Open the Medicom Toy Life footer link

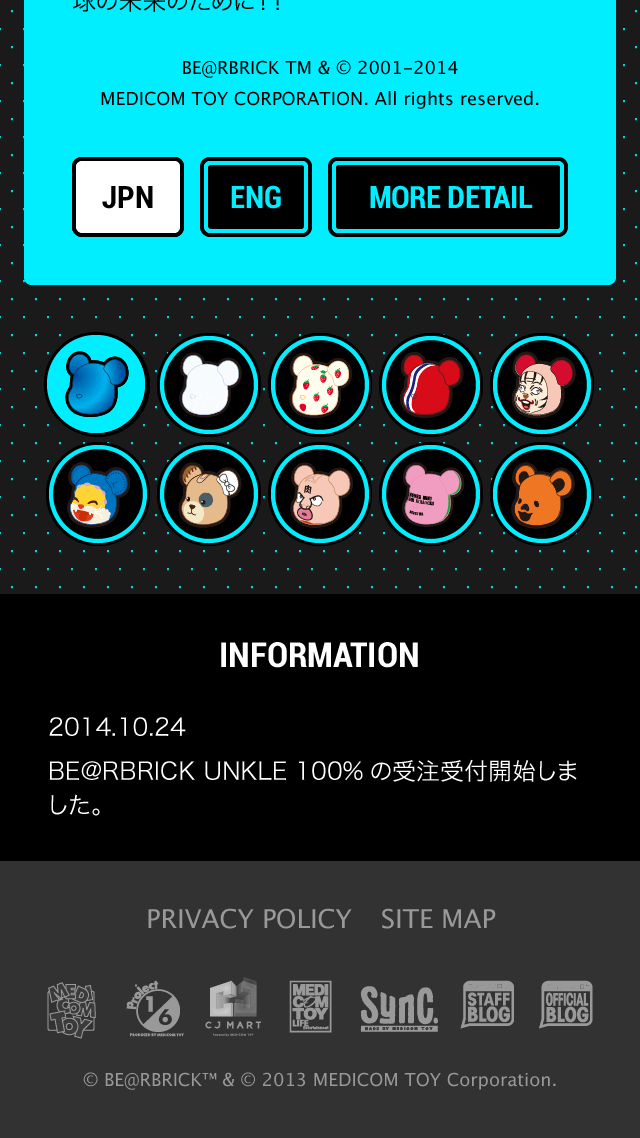310,1006
